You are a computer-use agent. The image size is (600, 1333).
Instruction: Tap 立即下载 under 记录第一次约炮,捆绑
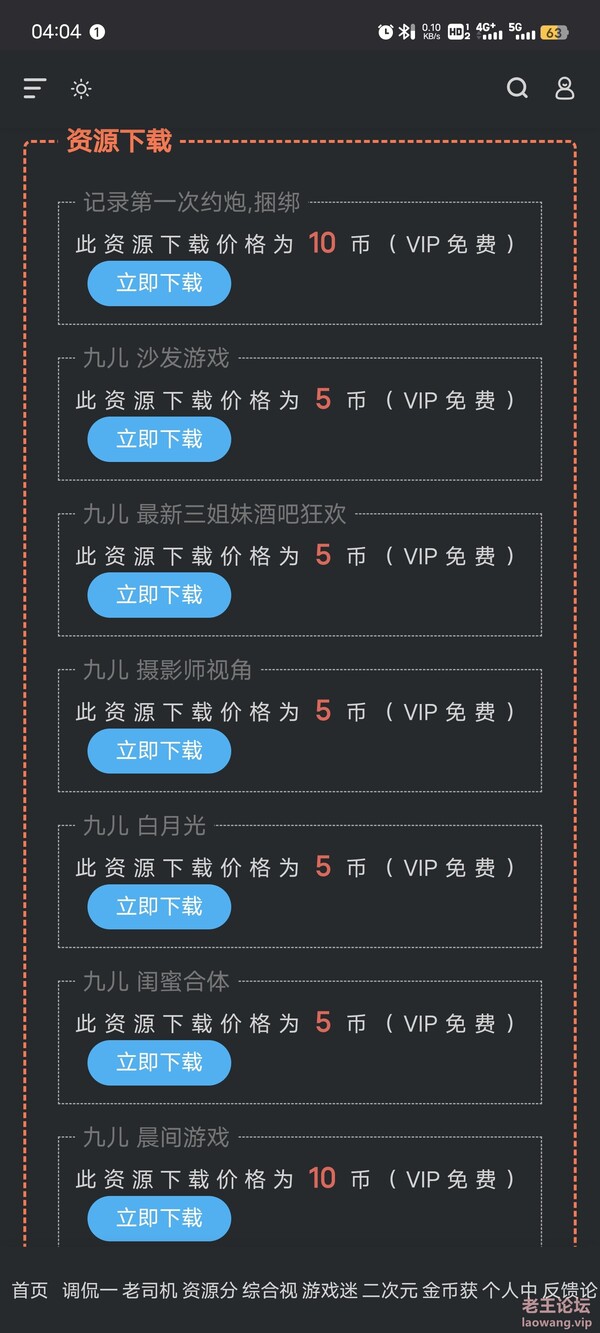tap(159, 283)
